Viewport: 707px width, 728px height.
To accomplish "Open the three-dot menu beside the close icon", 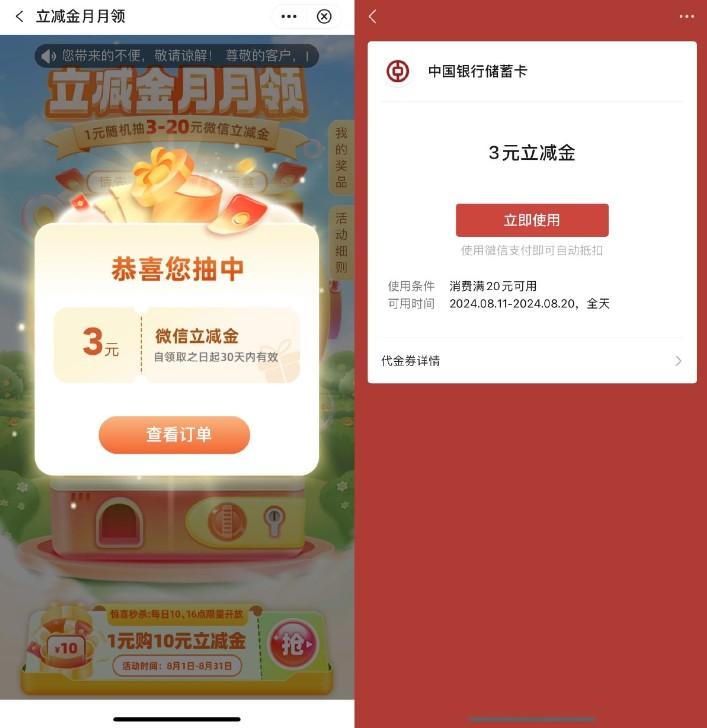I will 289,17.
